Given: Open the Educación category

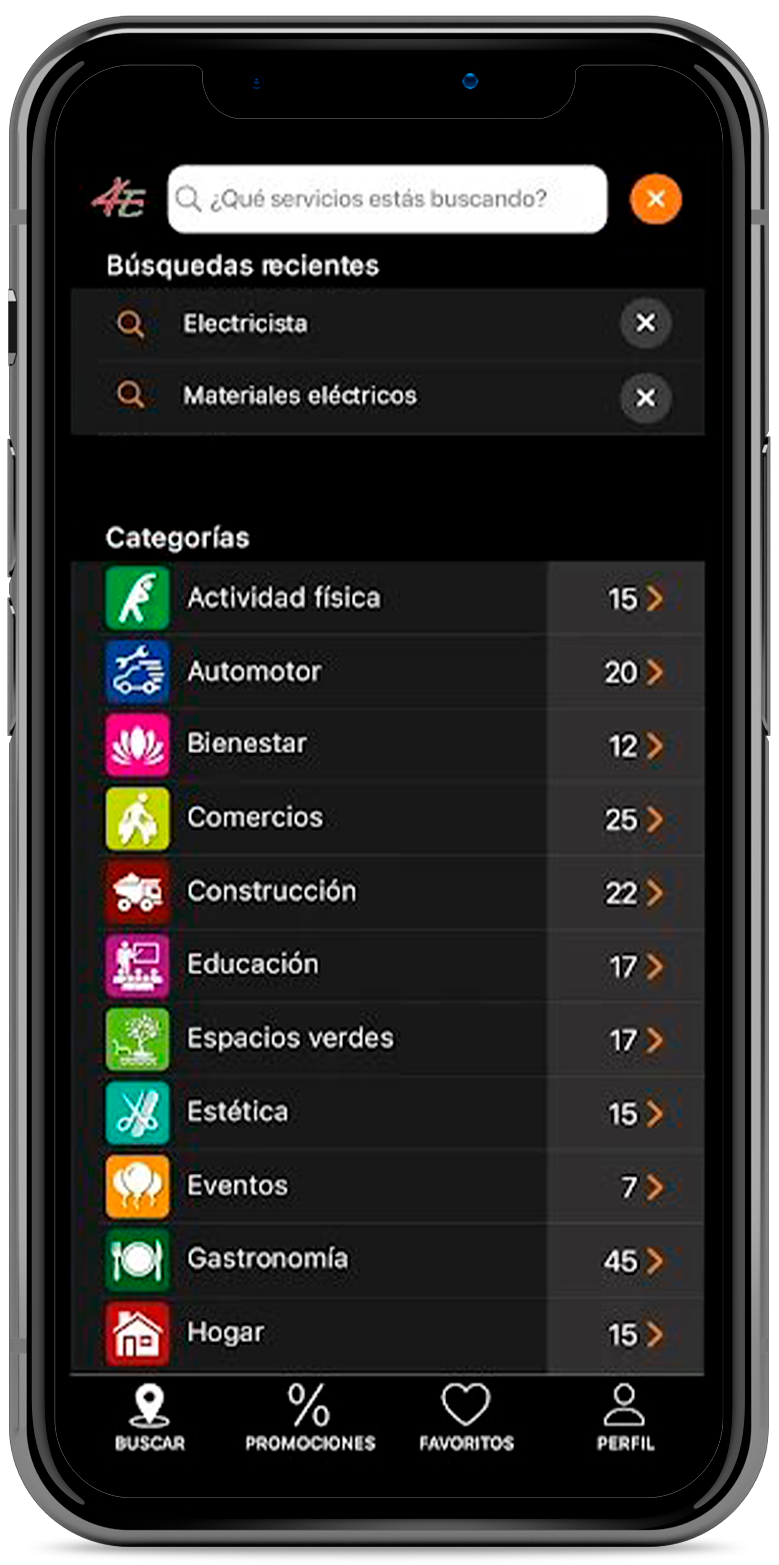Looking at the screenshot, I should (253, 965).
